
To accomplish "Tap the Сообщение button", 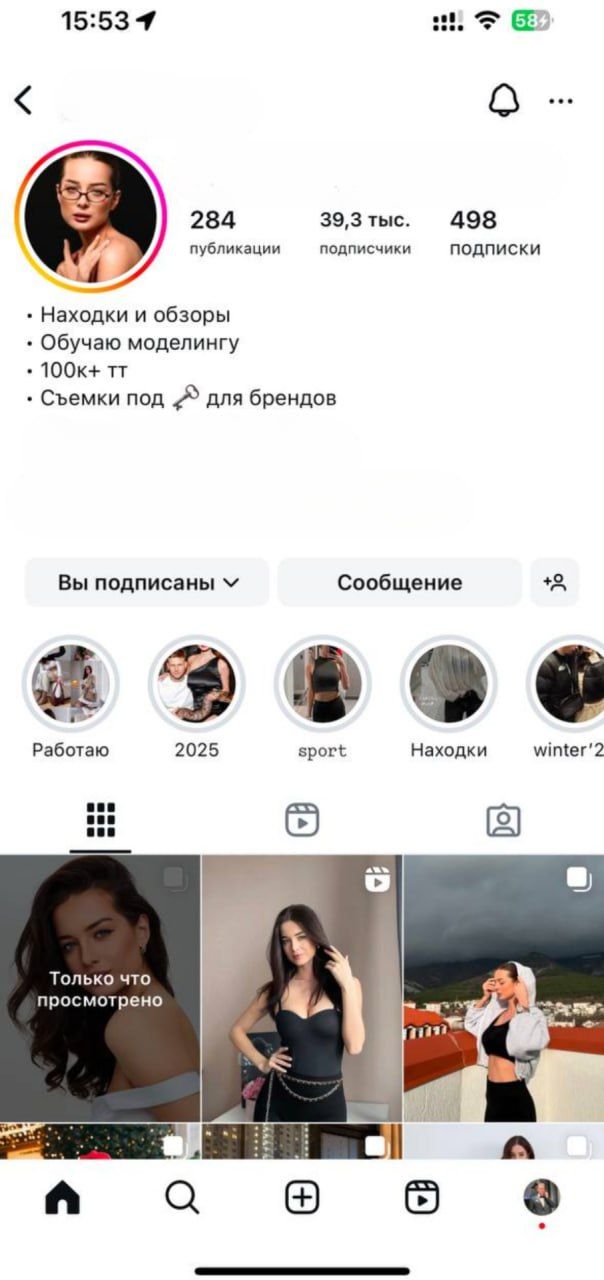I will coord(399,582).
